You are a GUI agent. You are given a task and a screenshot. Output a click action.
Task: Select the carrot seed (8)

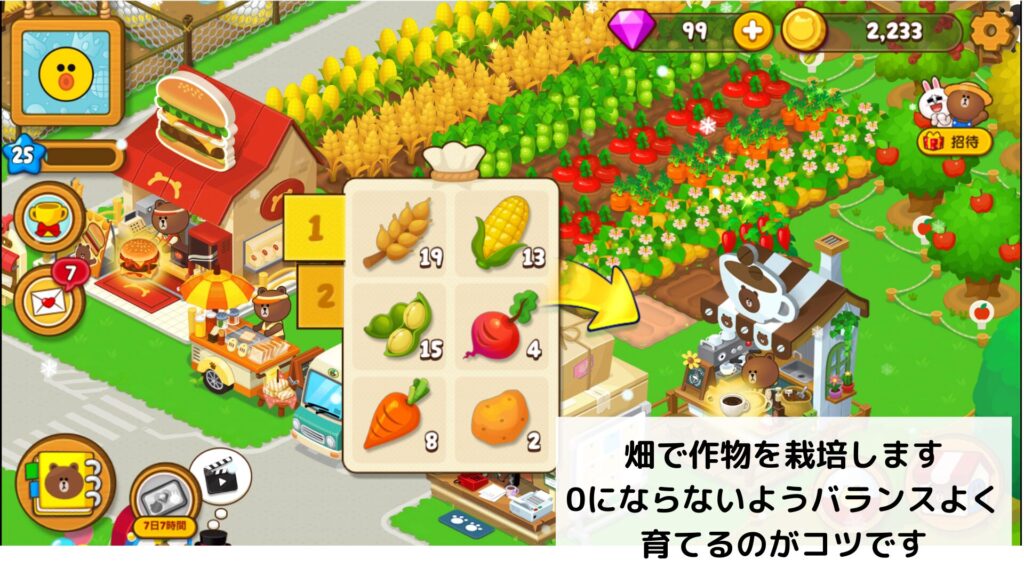pos(396,414)
